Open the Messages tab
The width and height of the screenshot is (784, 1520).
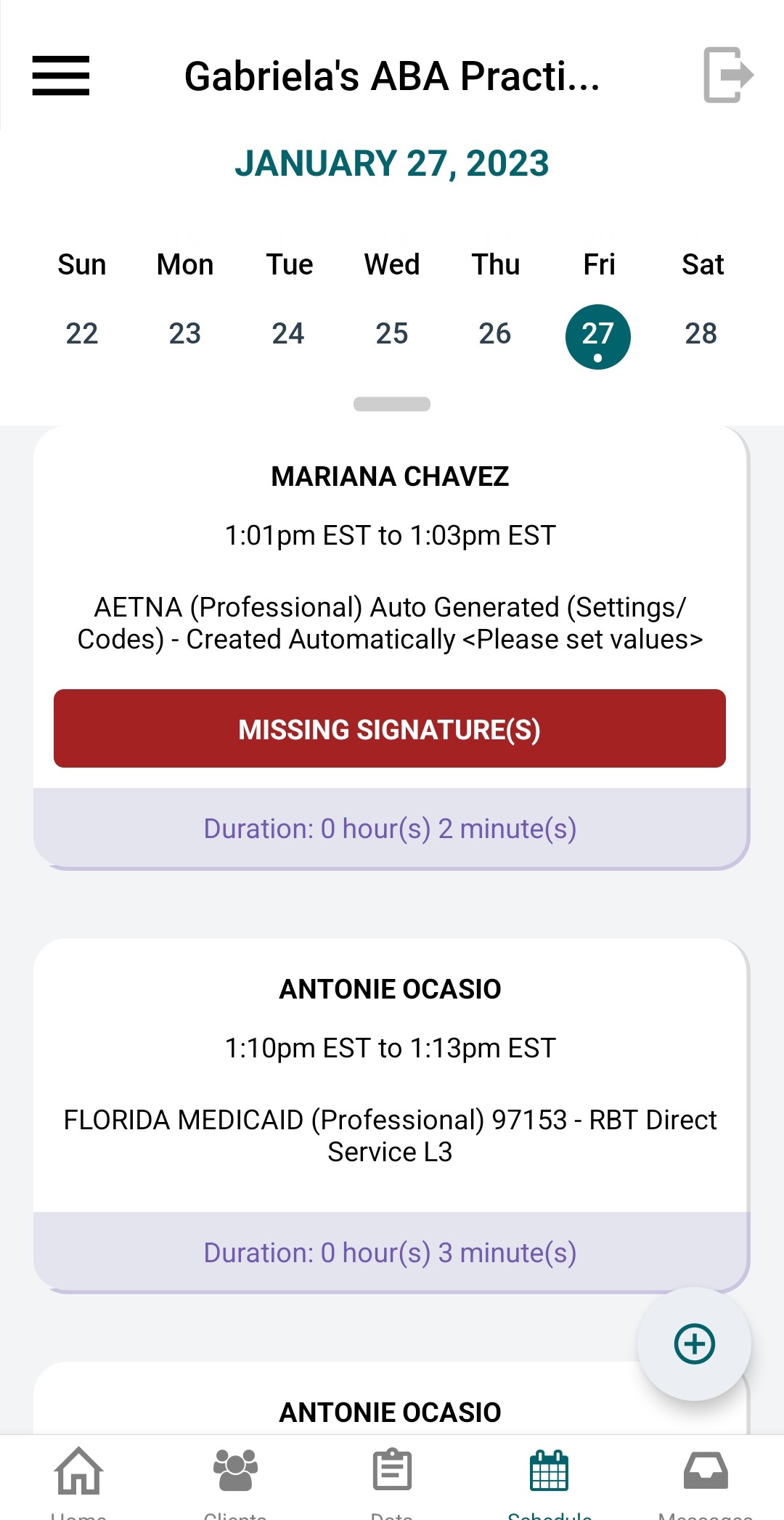point(706,1479)
